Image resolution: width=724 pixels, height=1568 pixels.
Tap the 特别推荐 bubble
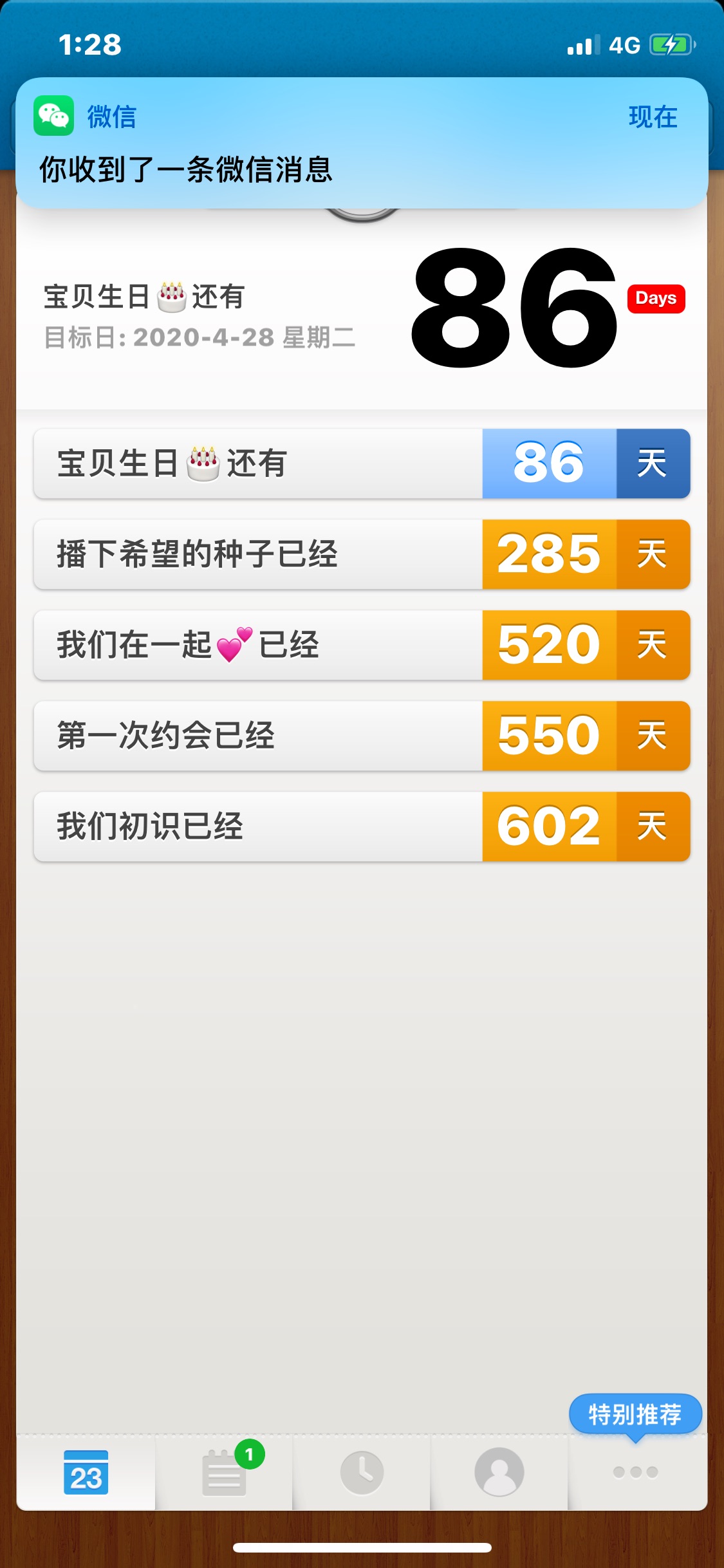click(635, 1415)
